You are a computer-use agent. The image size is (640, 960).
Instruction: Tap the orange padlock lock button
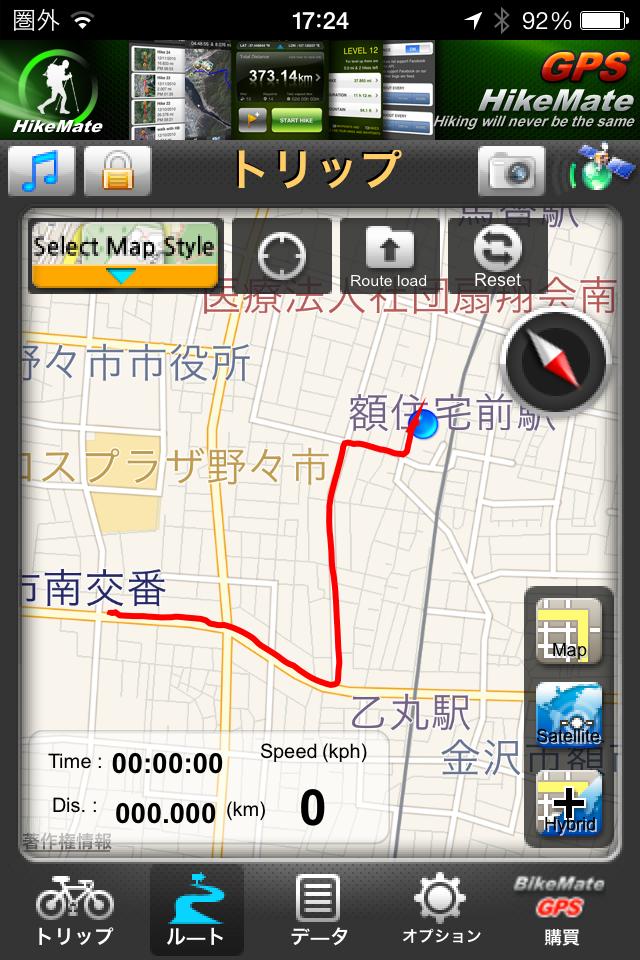(117, 170)
